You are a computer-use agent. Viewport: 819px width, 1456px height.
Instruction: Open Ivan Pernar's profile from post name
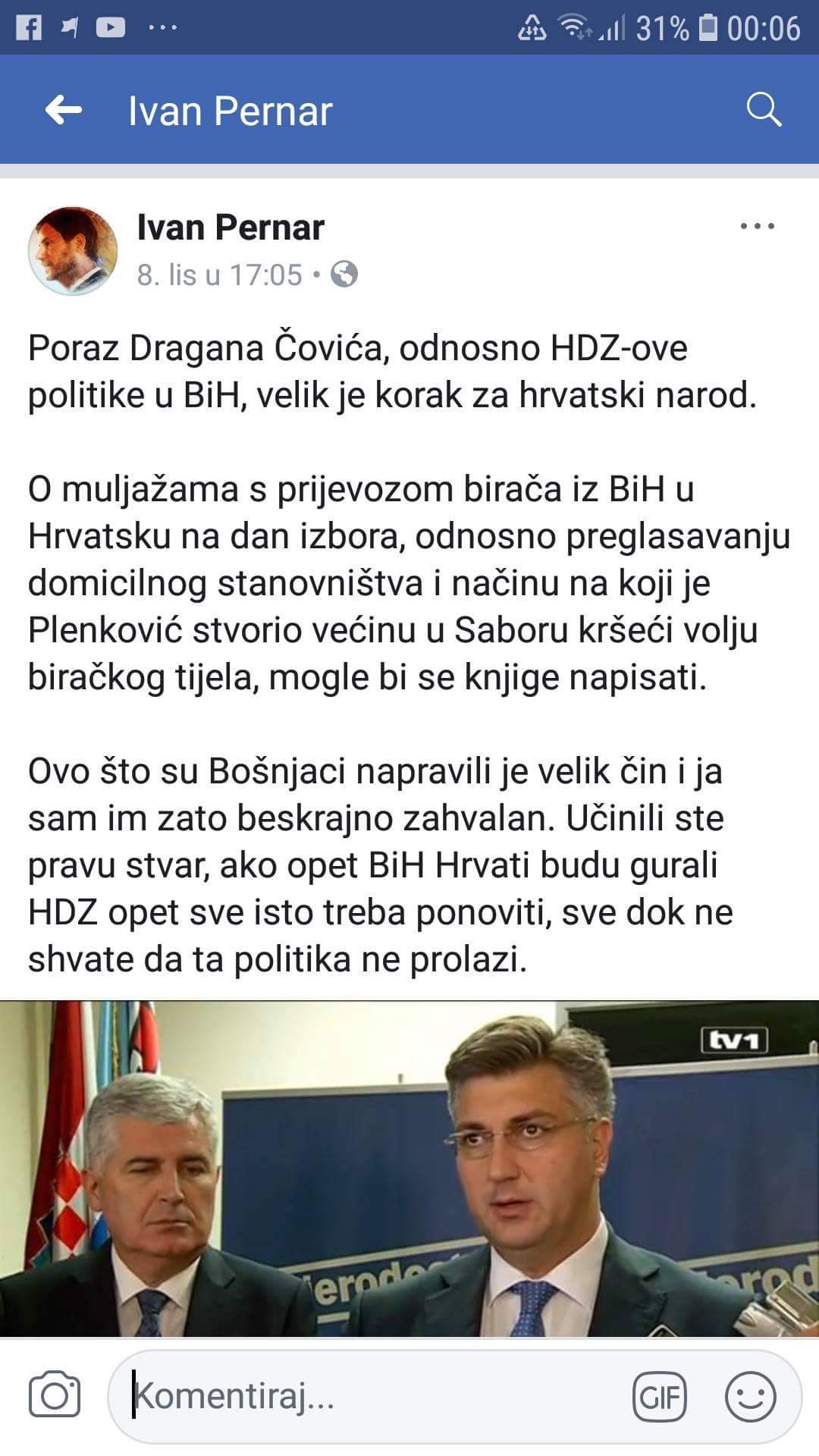pos(231,227)
